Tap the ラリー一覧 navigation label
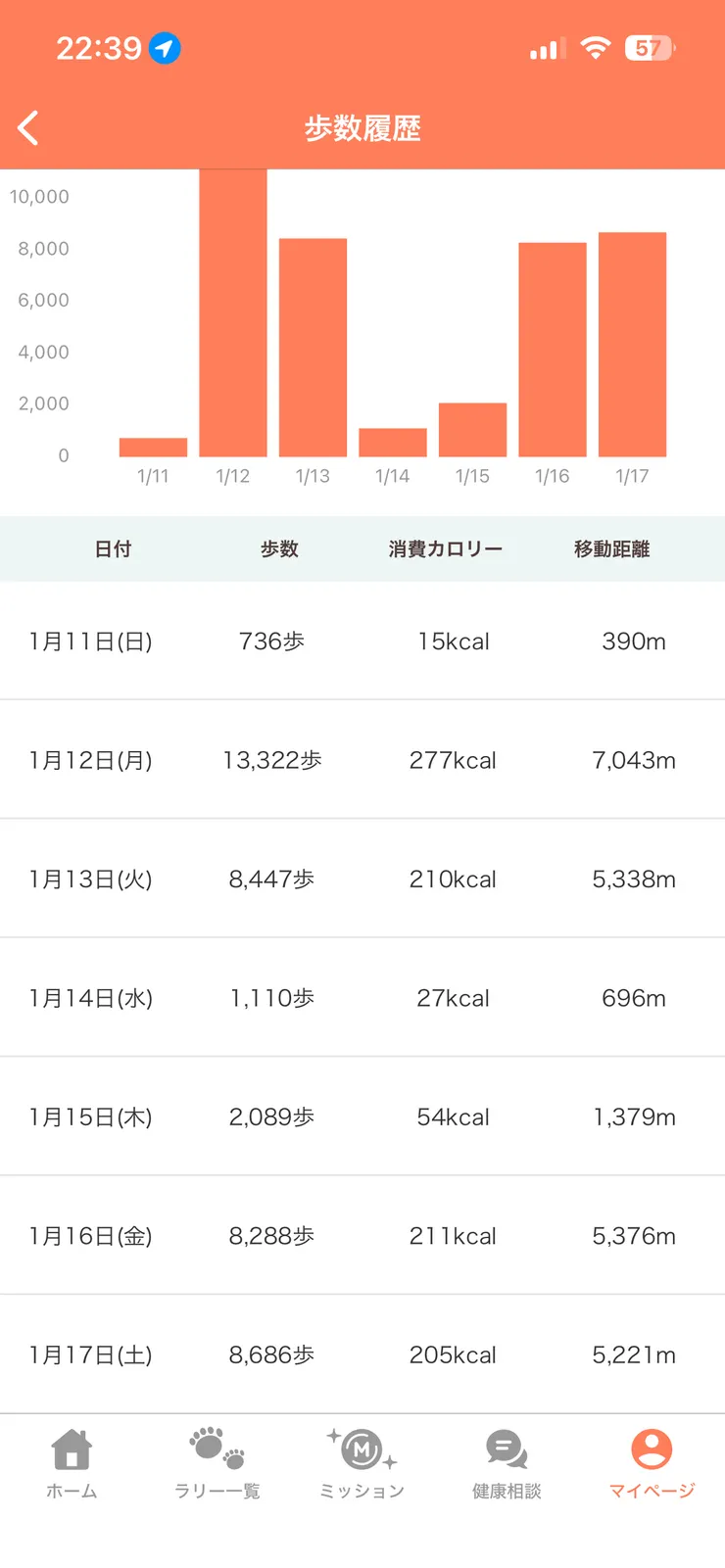This screenshot has width=725, height=1568. pos(216,1491)
